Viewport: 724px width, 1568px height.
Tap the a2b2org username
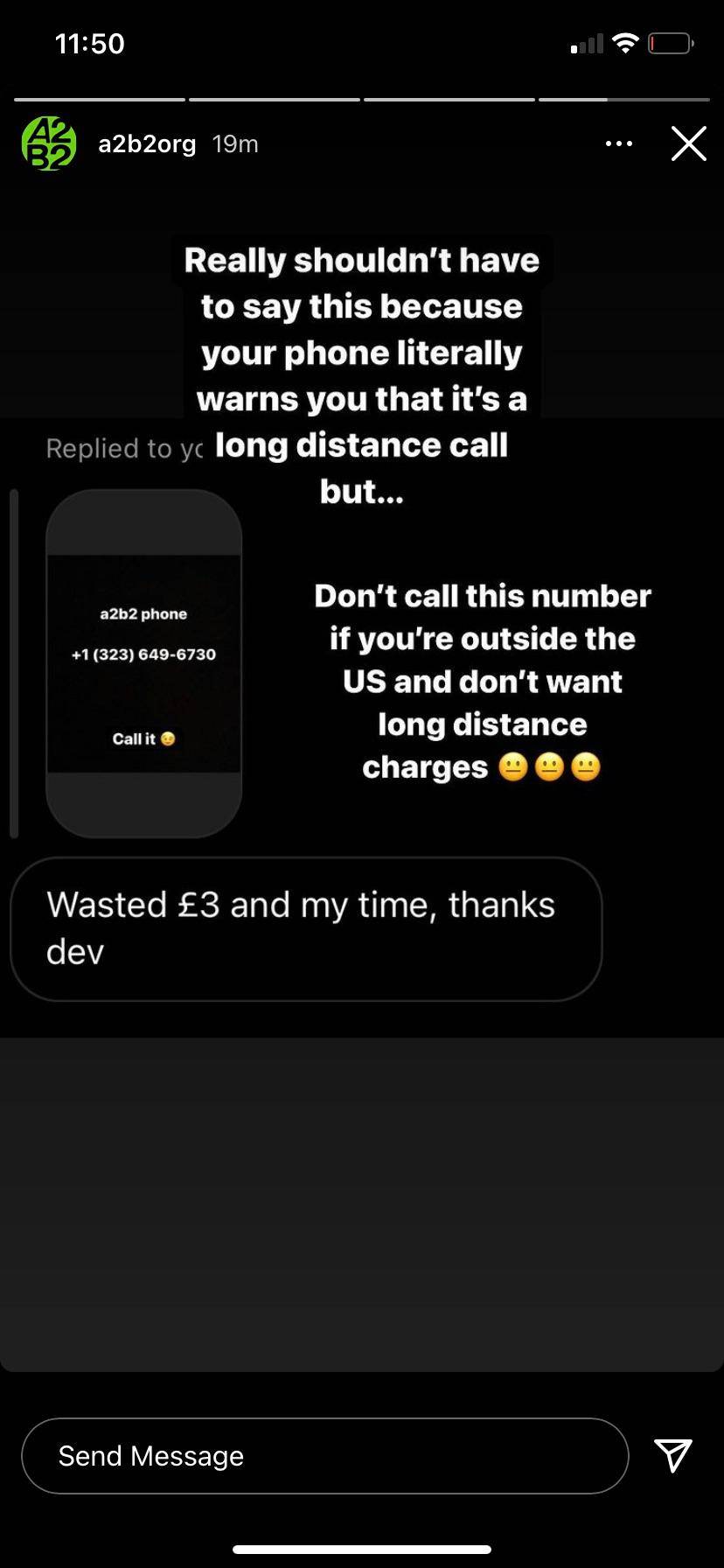tap(147, 143)
